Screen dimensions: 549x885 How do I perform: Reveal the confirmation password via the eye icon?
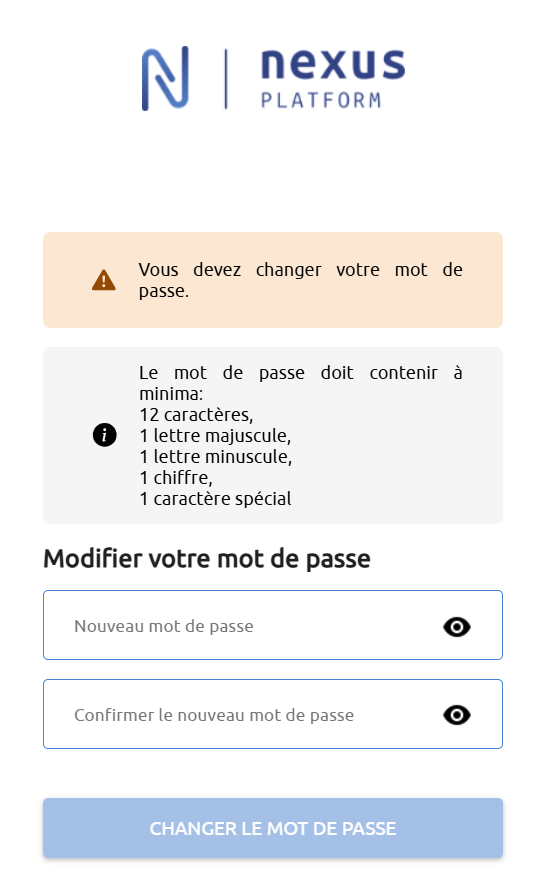(456, 715)
